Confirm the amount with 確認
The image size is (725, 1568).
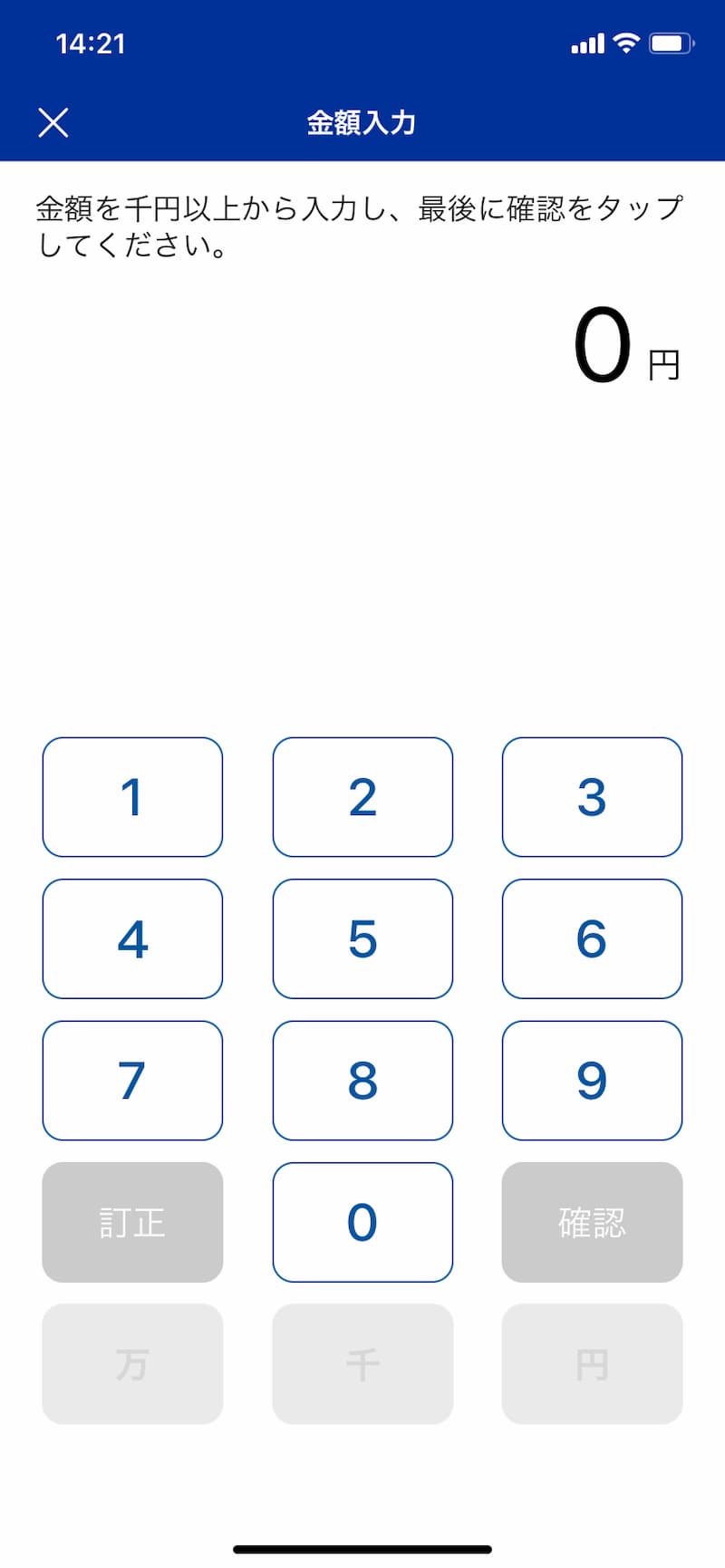592,1222
